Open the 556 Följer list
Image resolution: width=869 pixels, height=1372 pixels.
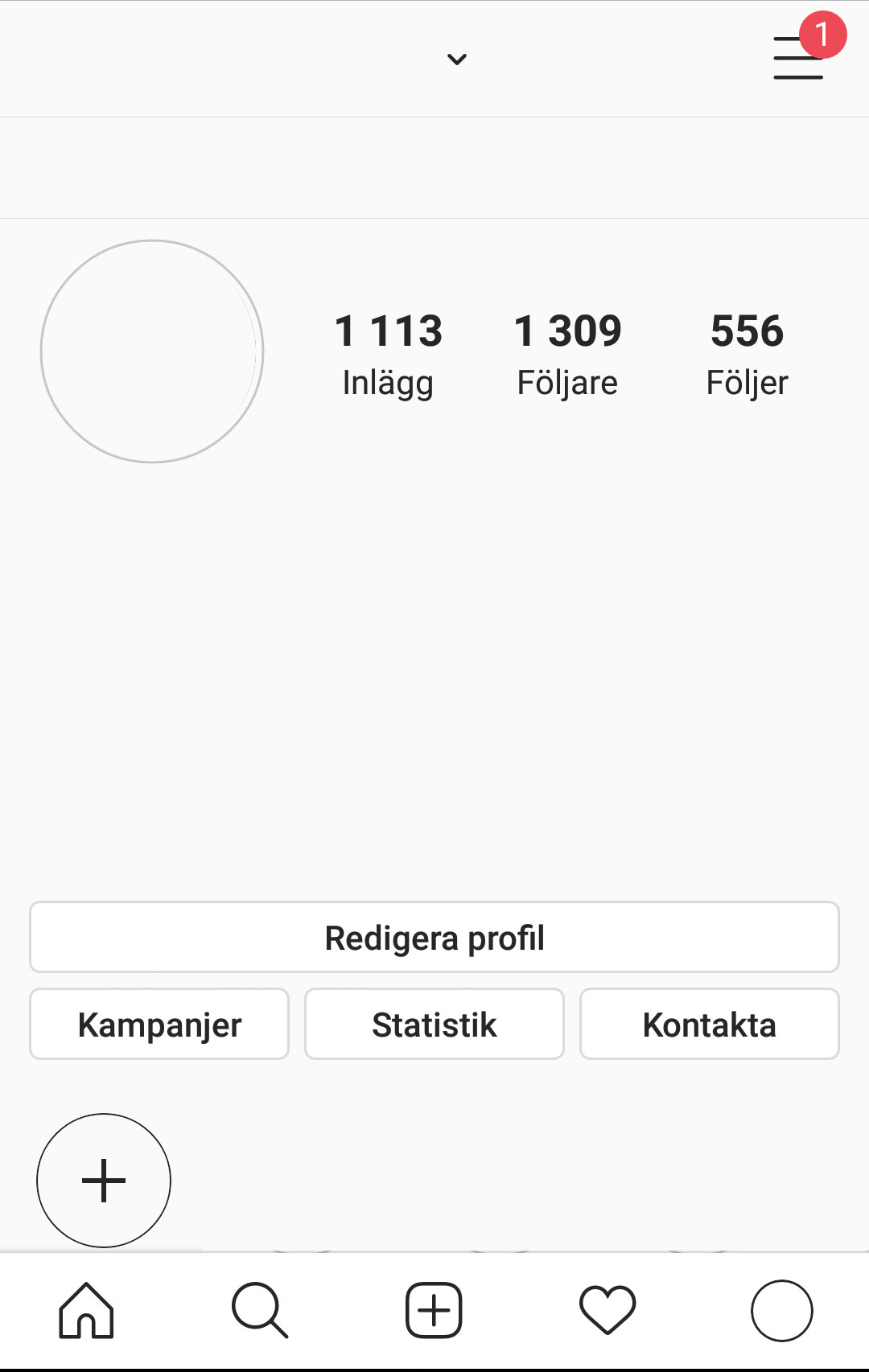pos(747,354)
